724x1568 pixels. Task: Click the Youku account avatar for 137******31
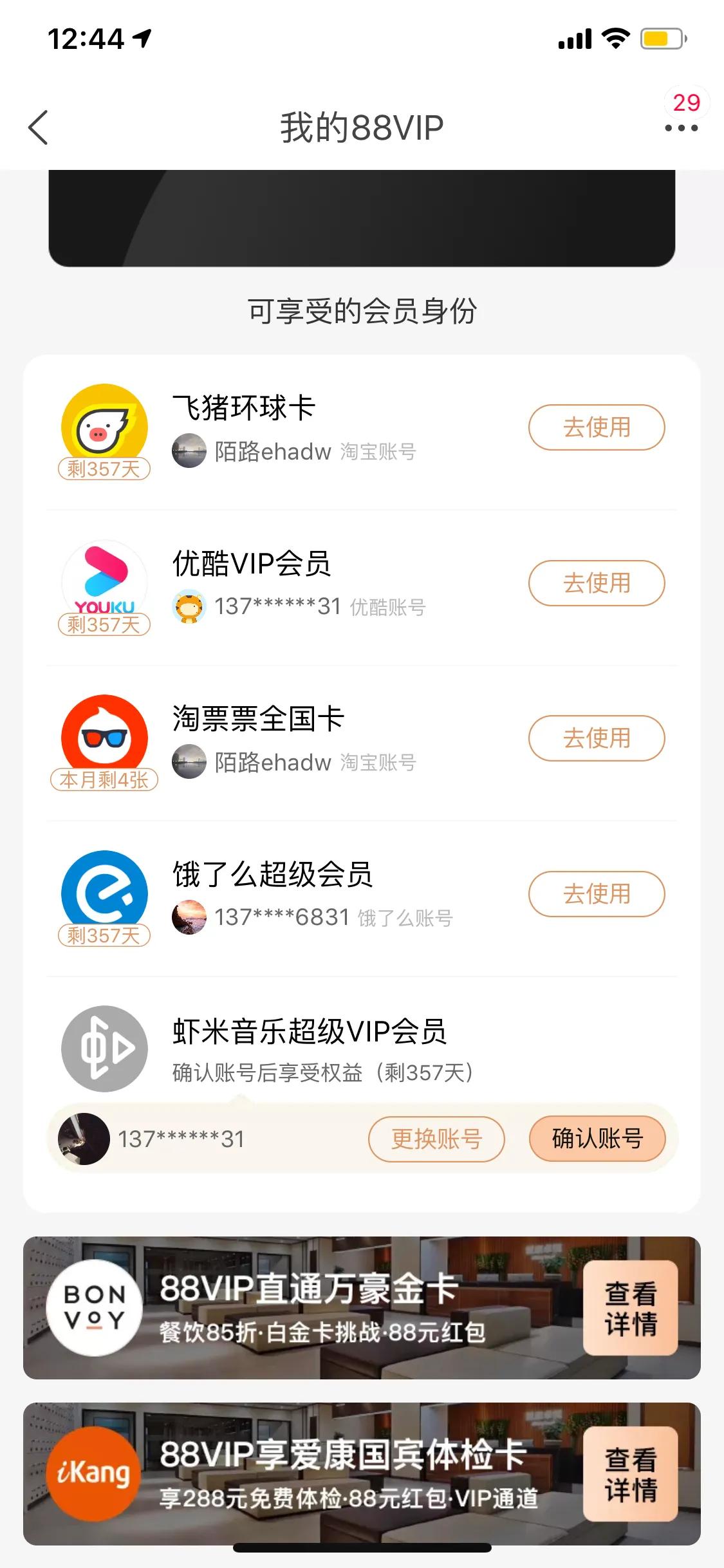190,608
